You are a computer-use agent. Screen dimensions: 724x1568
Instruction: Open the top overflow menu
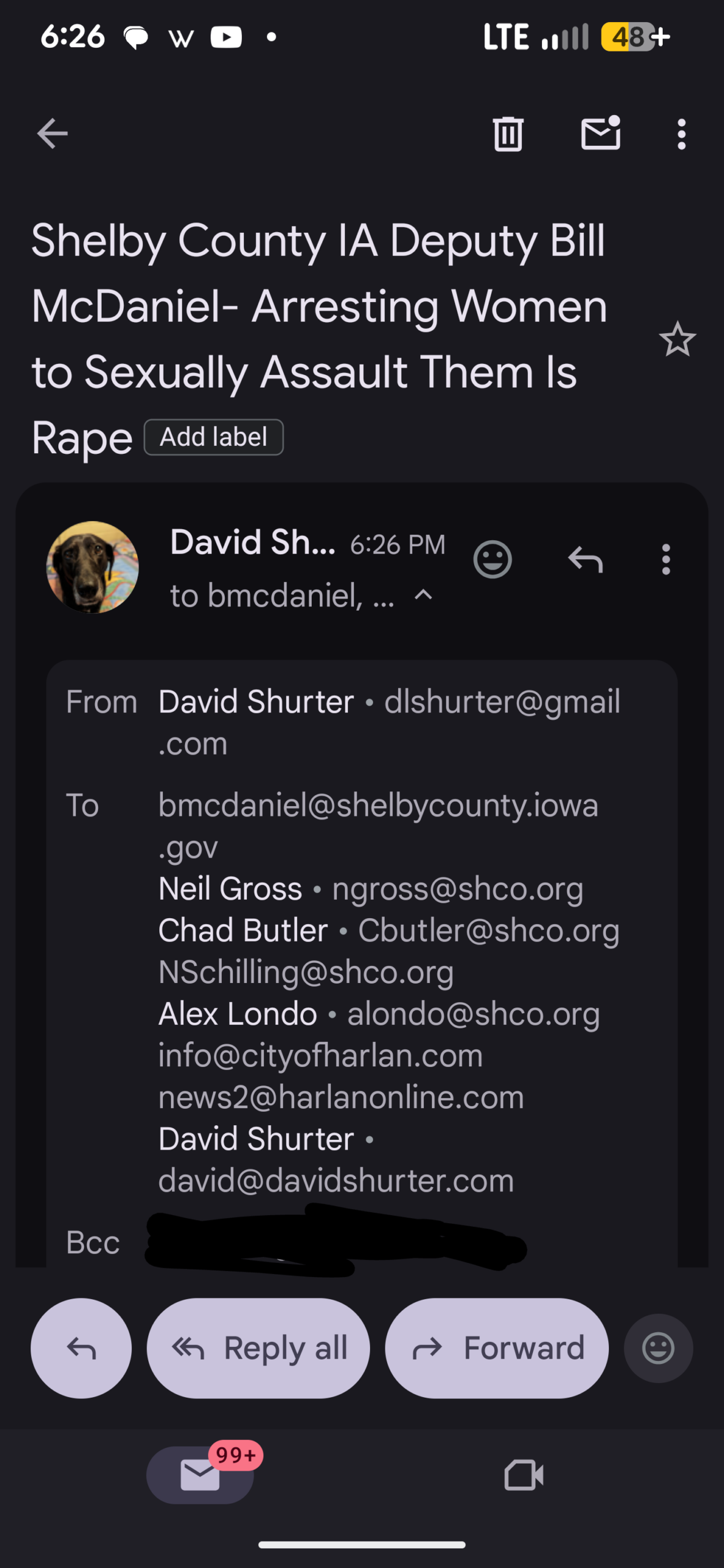point(681,134)
